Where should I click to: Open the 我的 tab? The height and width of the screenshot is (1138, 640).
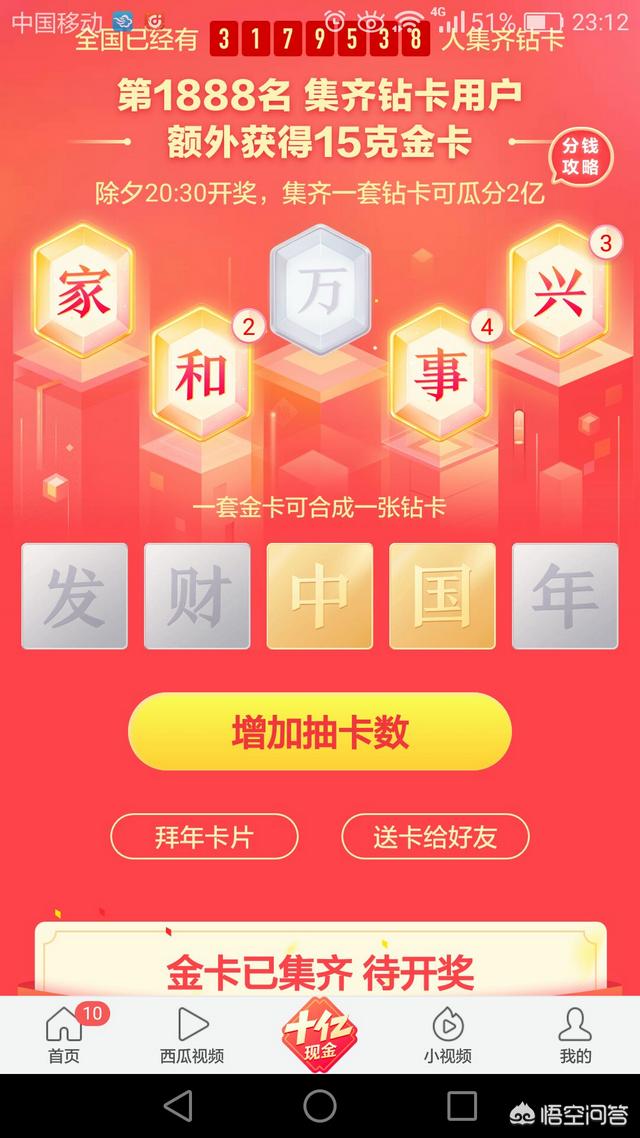pyautogui.click(x=575, y=1035)
